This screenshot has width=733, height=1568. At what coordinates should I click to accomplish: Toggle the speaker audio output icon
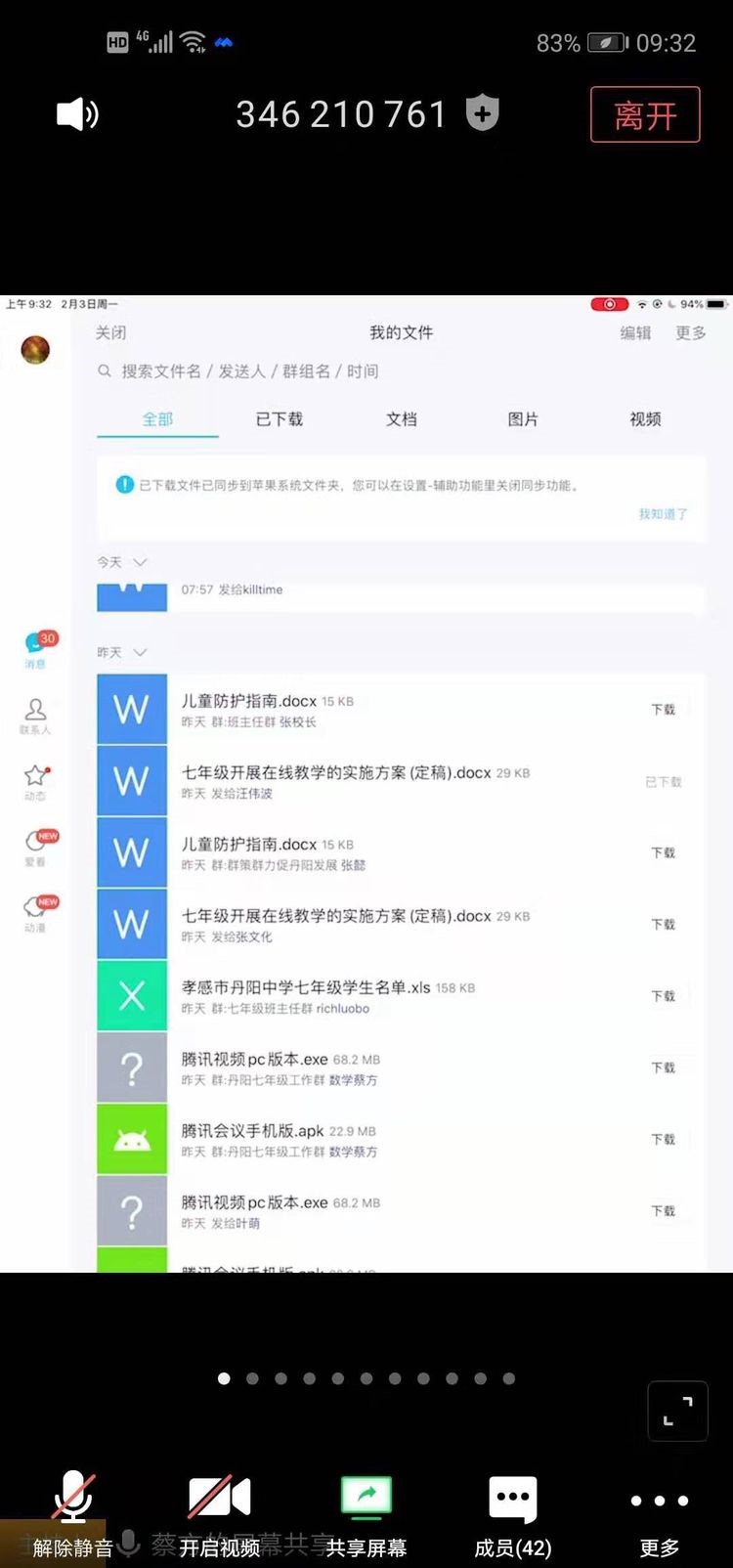click(x=77, y=114)
